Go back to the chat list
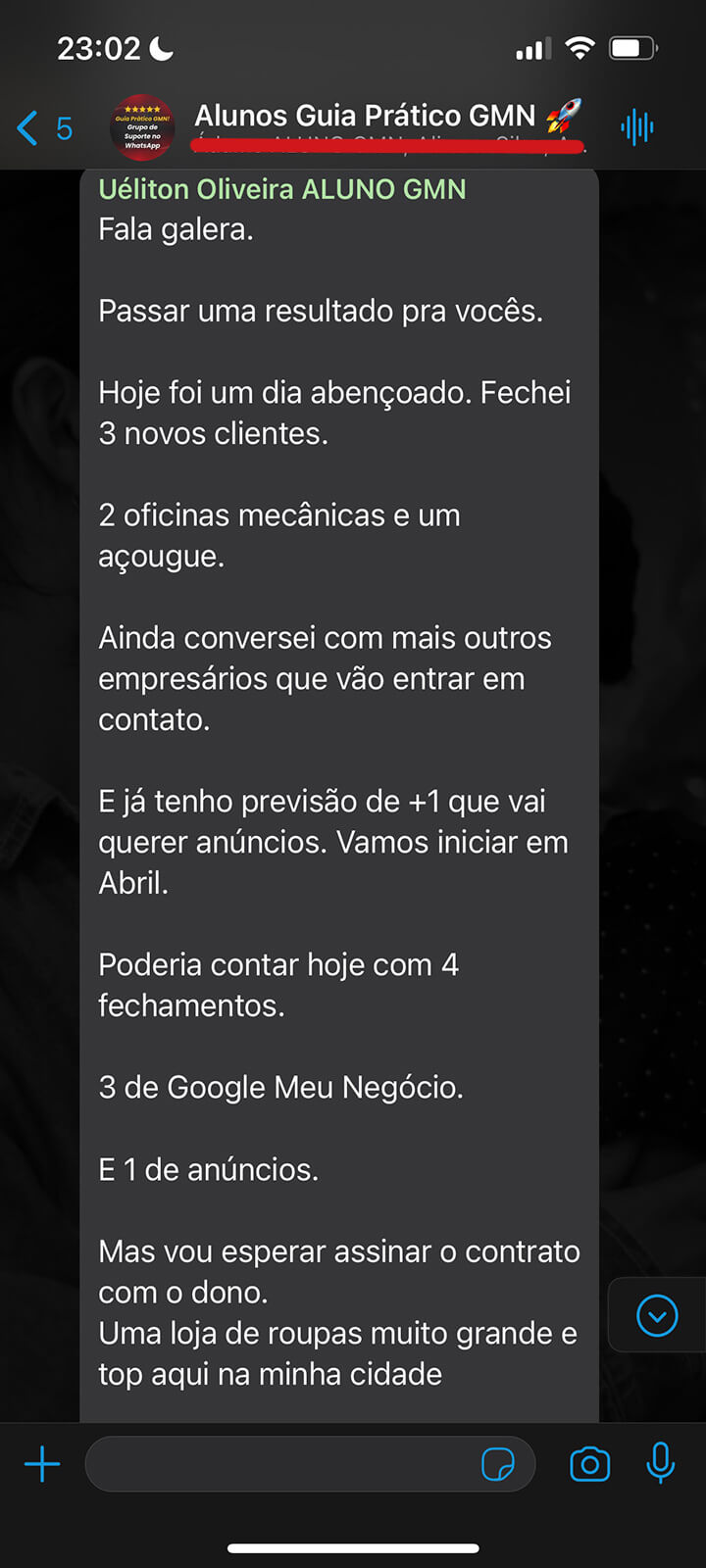The height and width of the screenshot is (1568, 706). pyautogui.click(x=44, y=127)
